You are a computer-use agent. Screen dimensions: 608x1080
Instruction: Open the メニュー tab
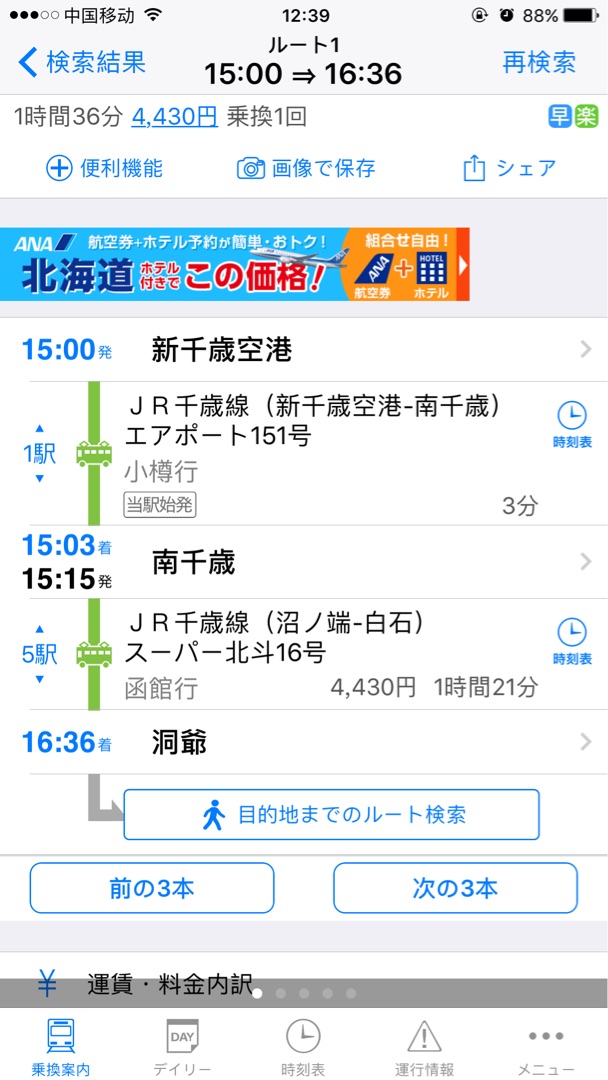pyautogui.click(x=545, y=1046)
